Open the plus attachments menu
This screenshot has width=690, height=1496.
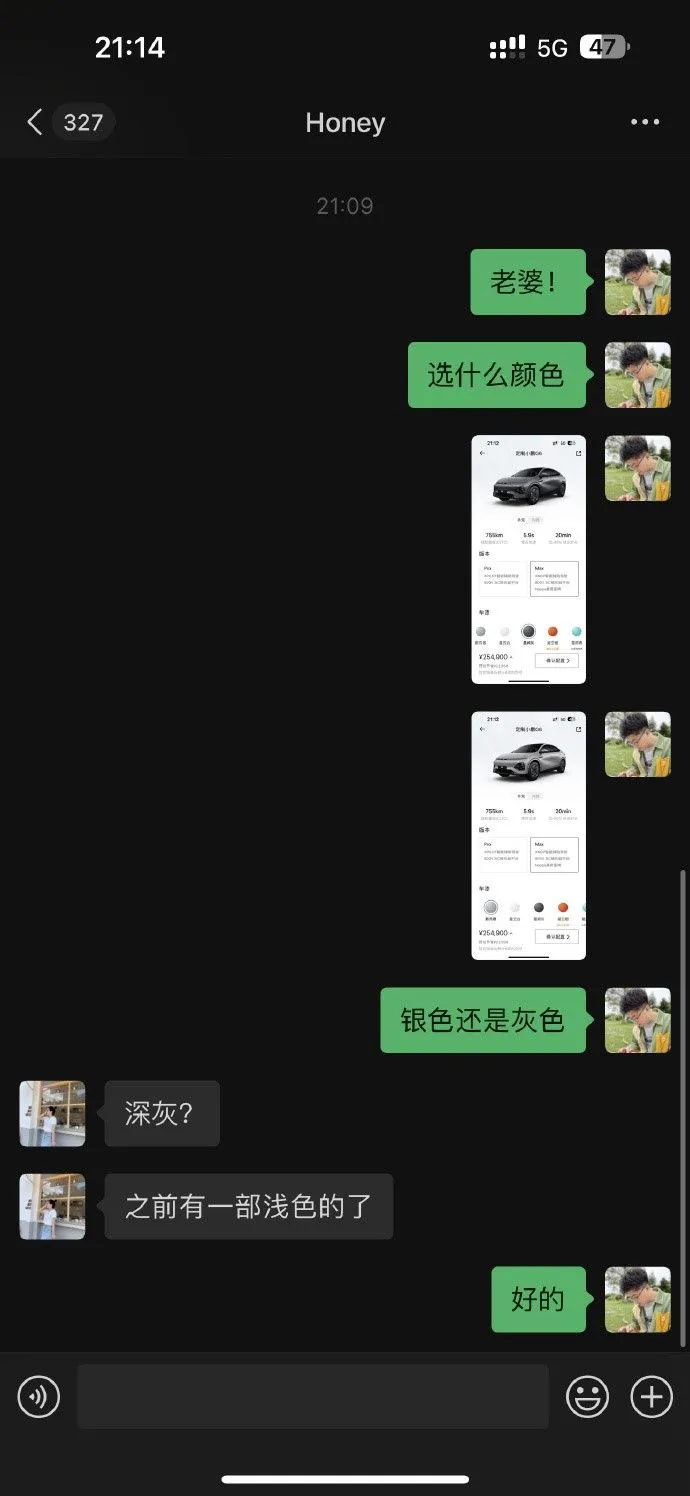(x=651, y=1397)
